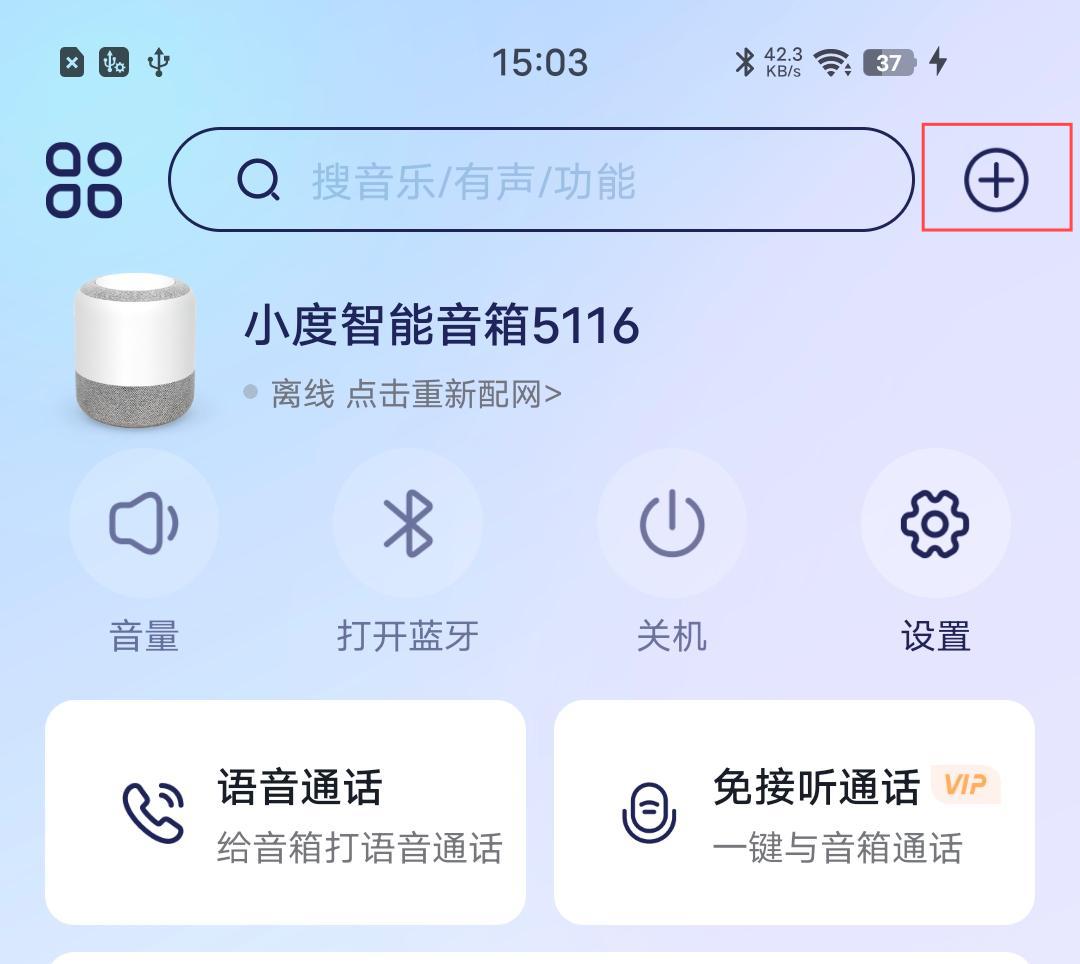Add a device with the plus icon
Image resolution: width=1080 pixels, height=964 pixels.
tap(995, 180)
